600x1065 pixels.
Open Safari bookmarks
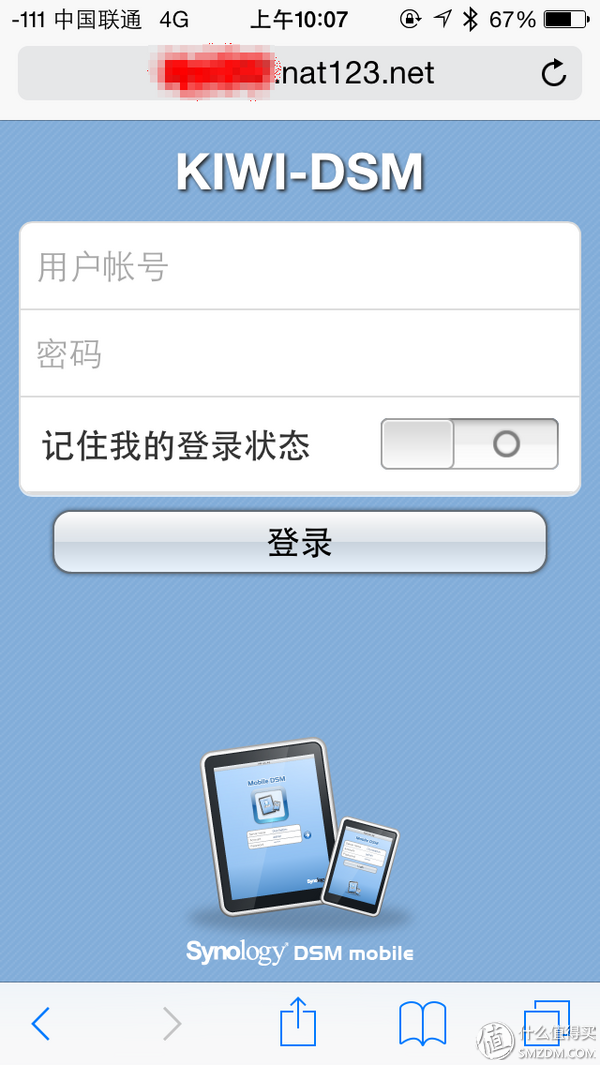coord(422,1023)
